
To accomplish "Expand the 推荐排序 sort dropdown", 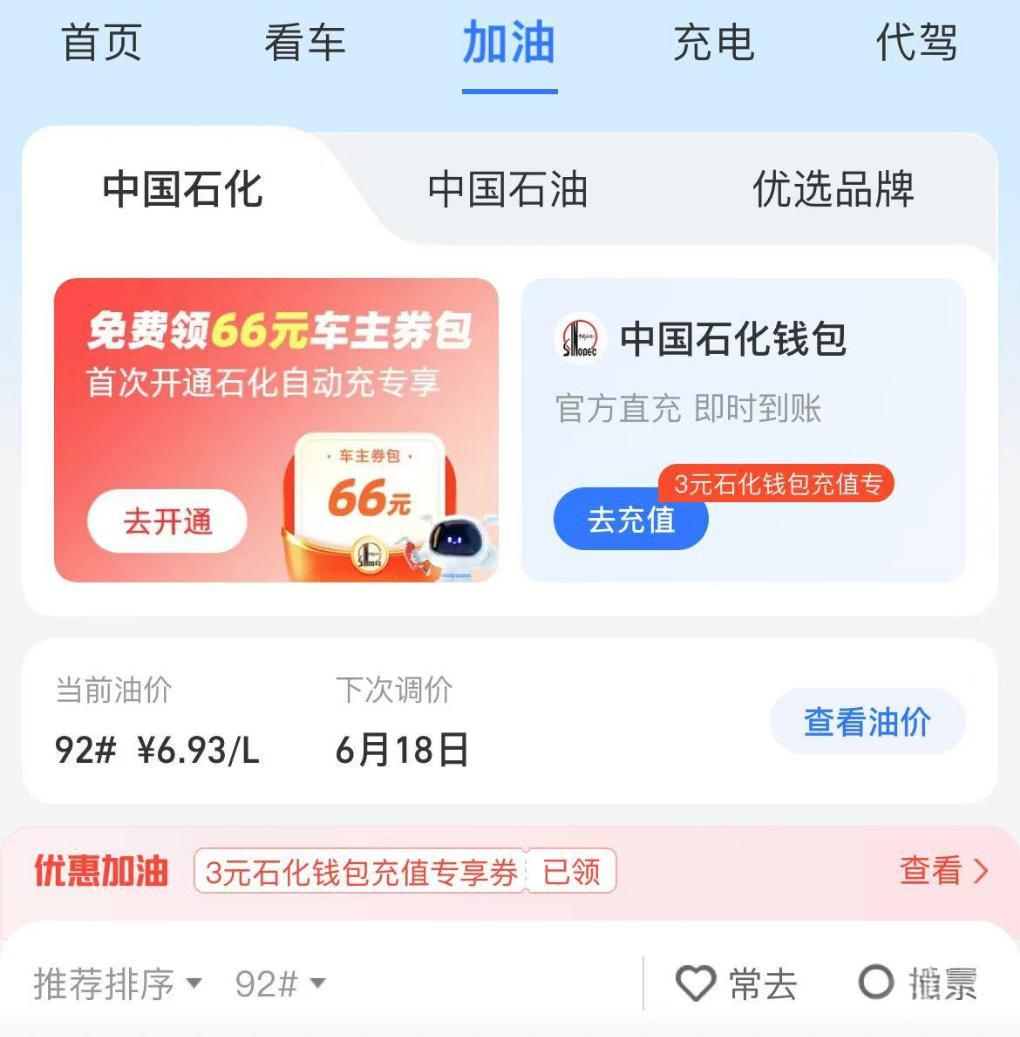I will click(x=118, y=984).
